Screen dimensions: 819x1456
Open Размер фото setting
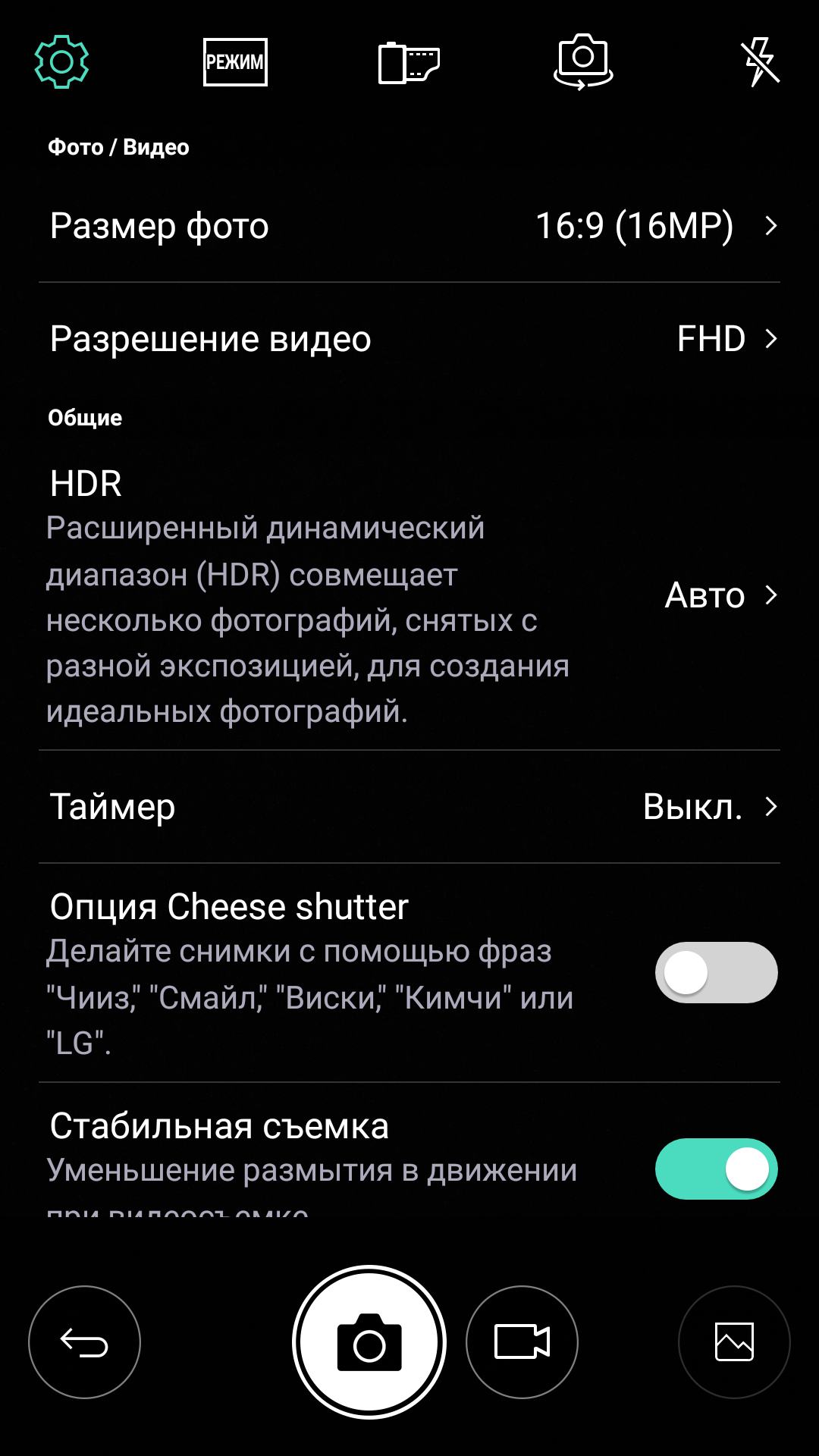pyautogui.click(x=409, y=226)
